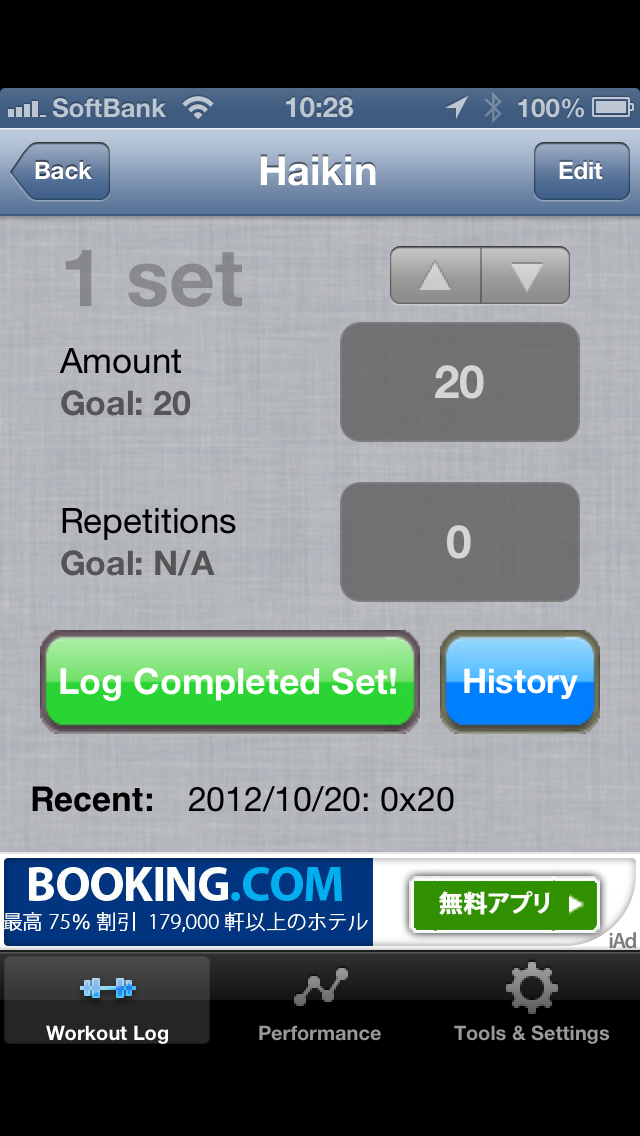Log the completed set

tap(229, 682)
